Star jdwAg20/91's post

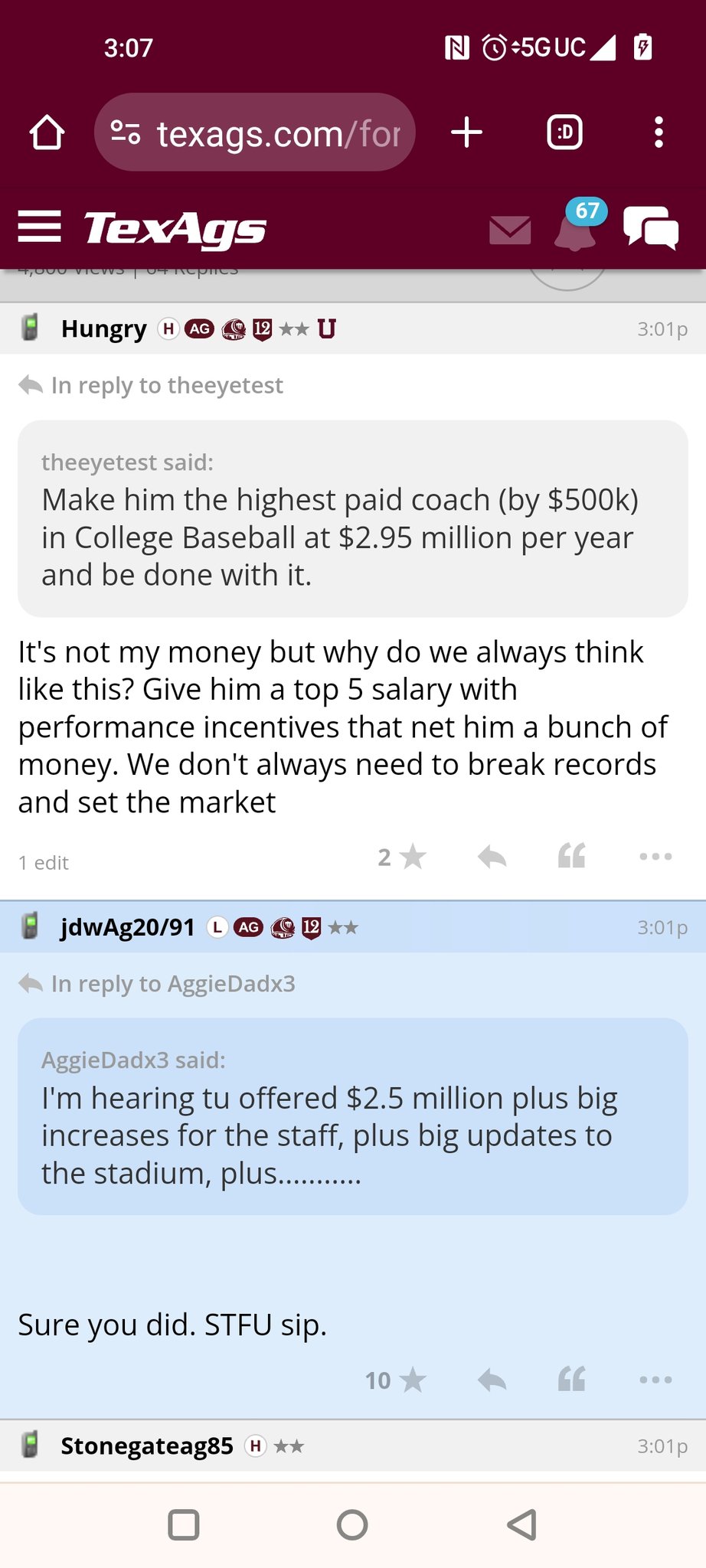coord(395,1380)
